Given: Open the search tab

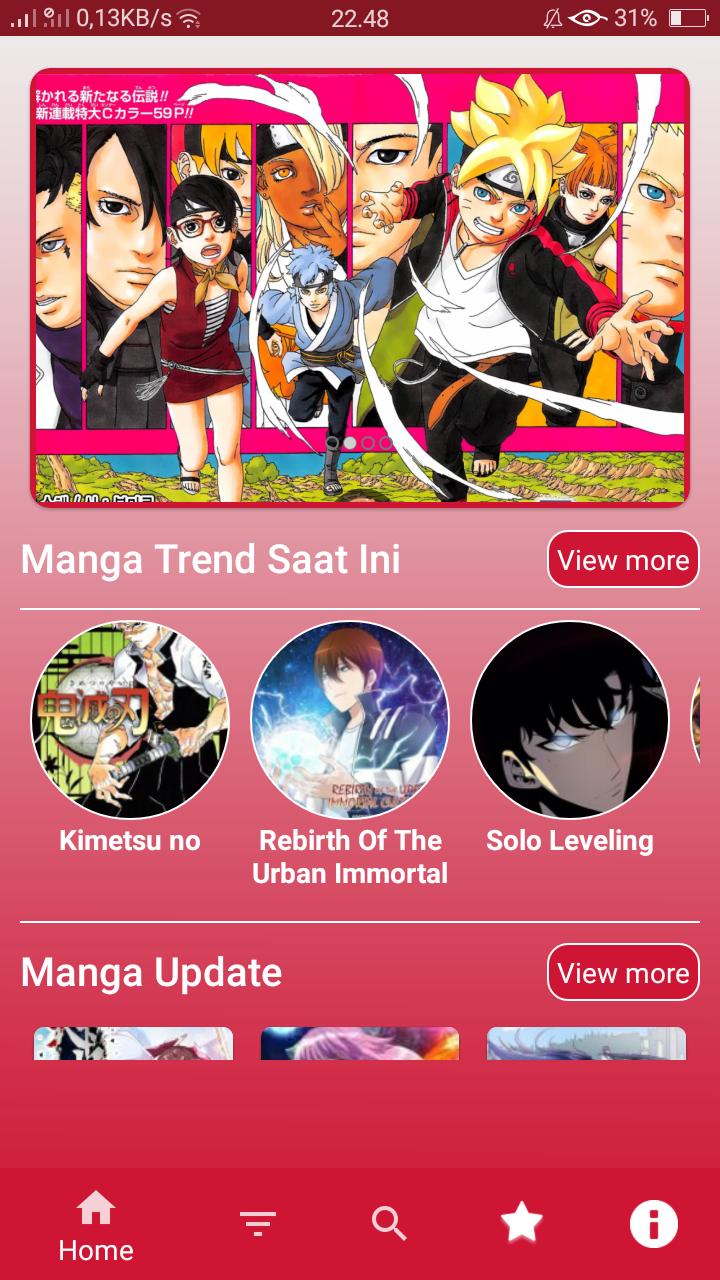Looking at the screenshot, I should (389, 1223).
